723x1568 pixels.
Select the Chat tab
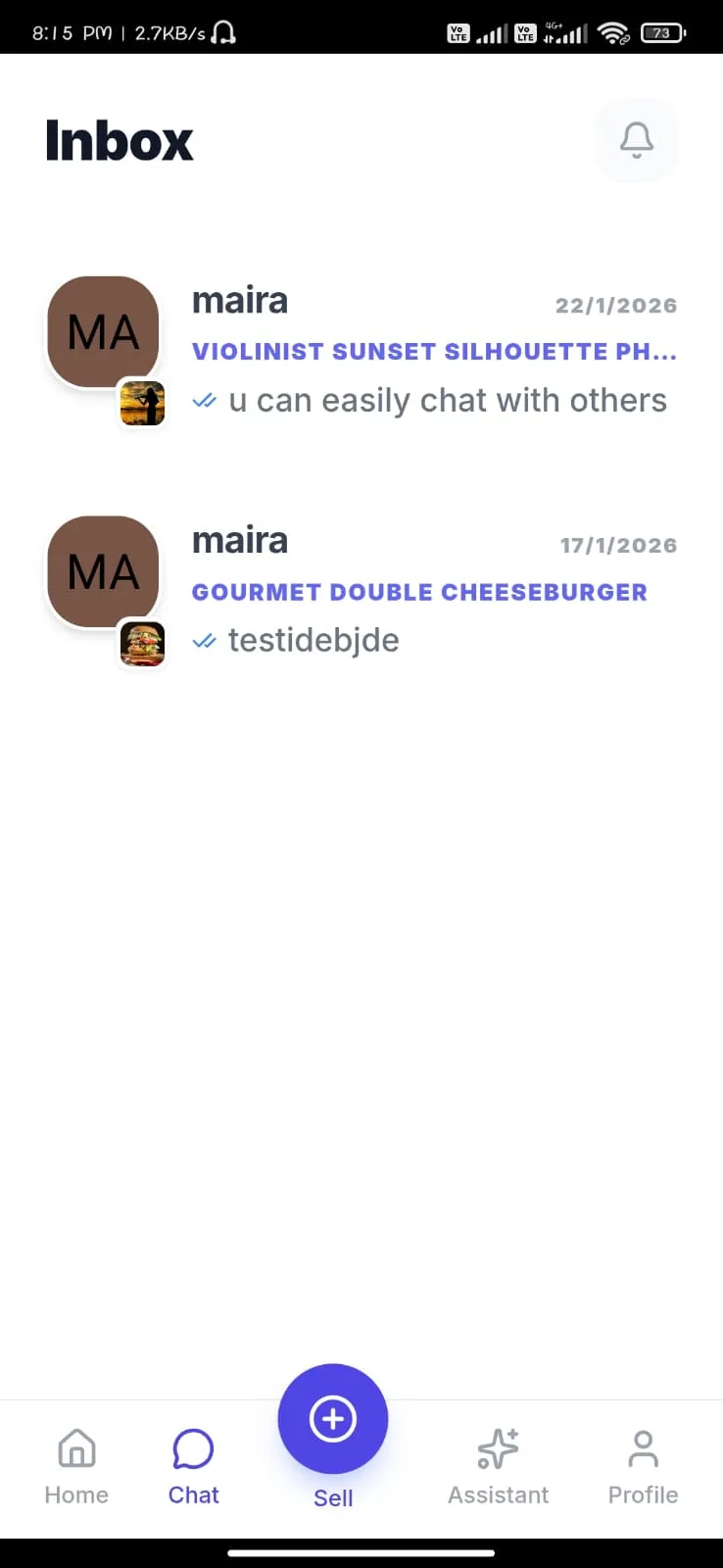[x=193, y=1467]
